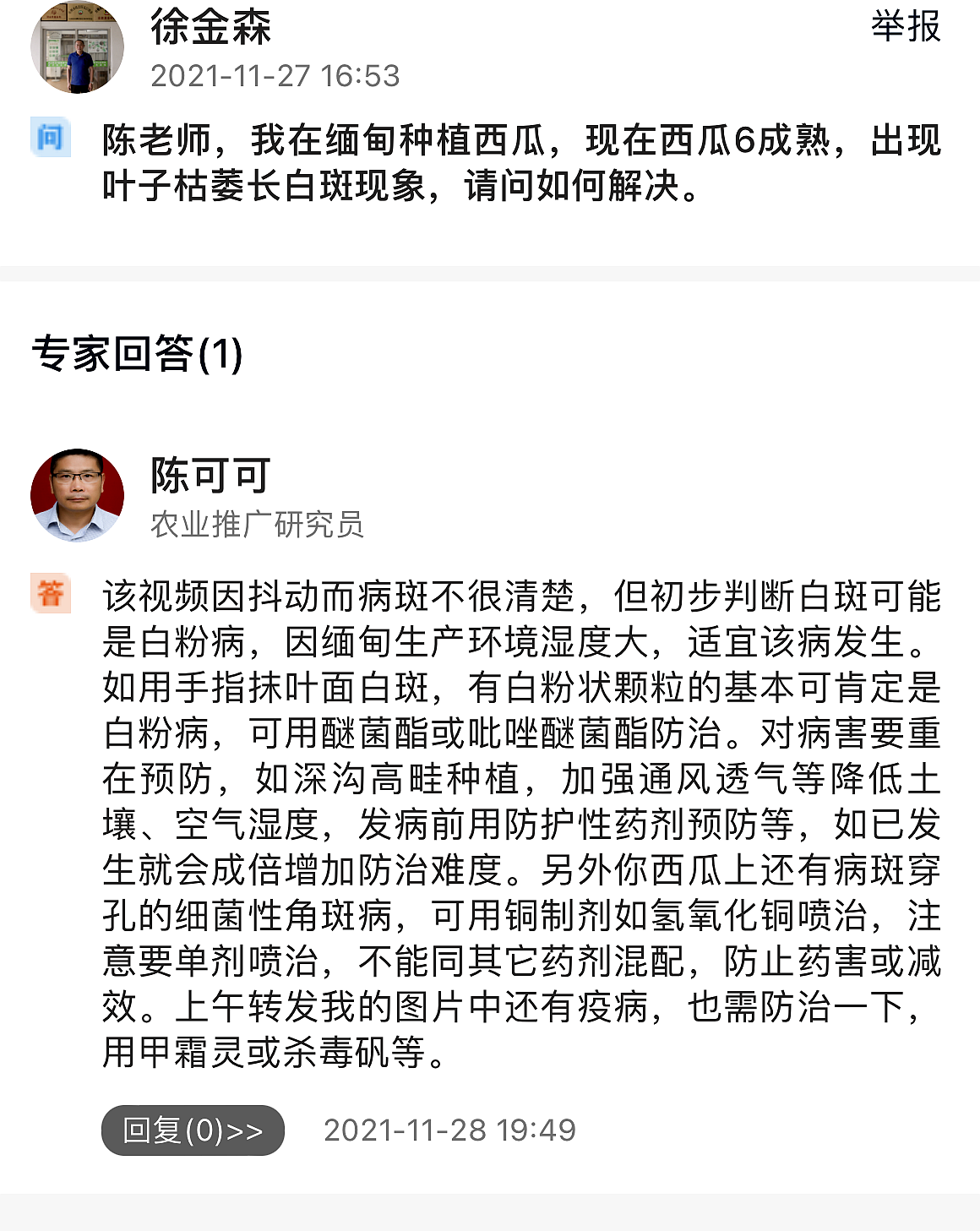
Task: Open 徐金森's profile avatar
Action: click(77, 48)
